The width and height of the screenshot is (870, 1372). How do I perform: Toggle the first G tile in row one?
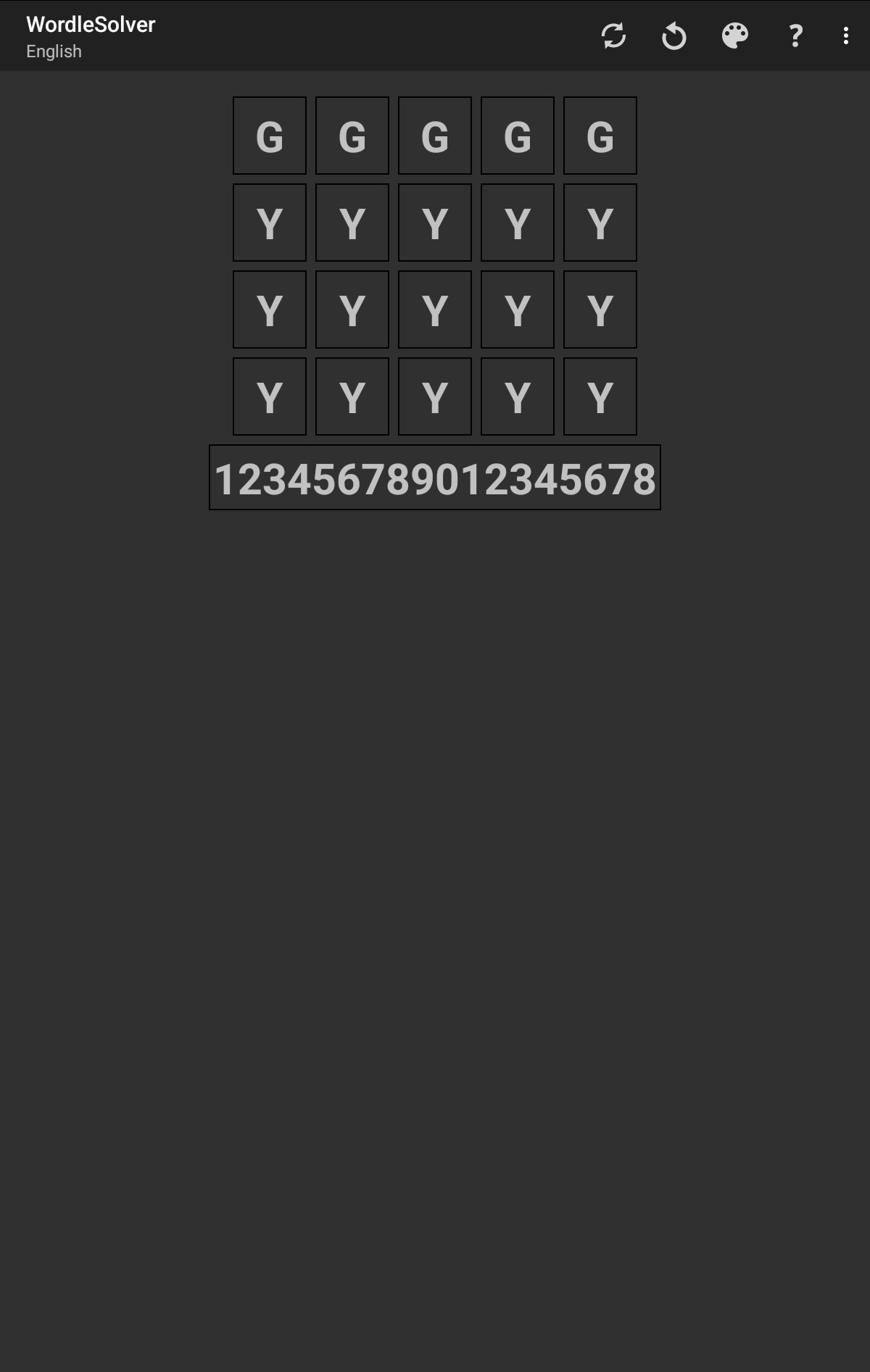coord(269,135)
